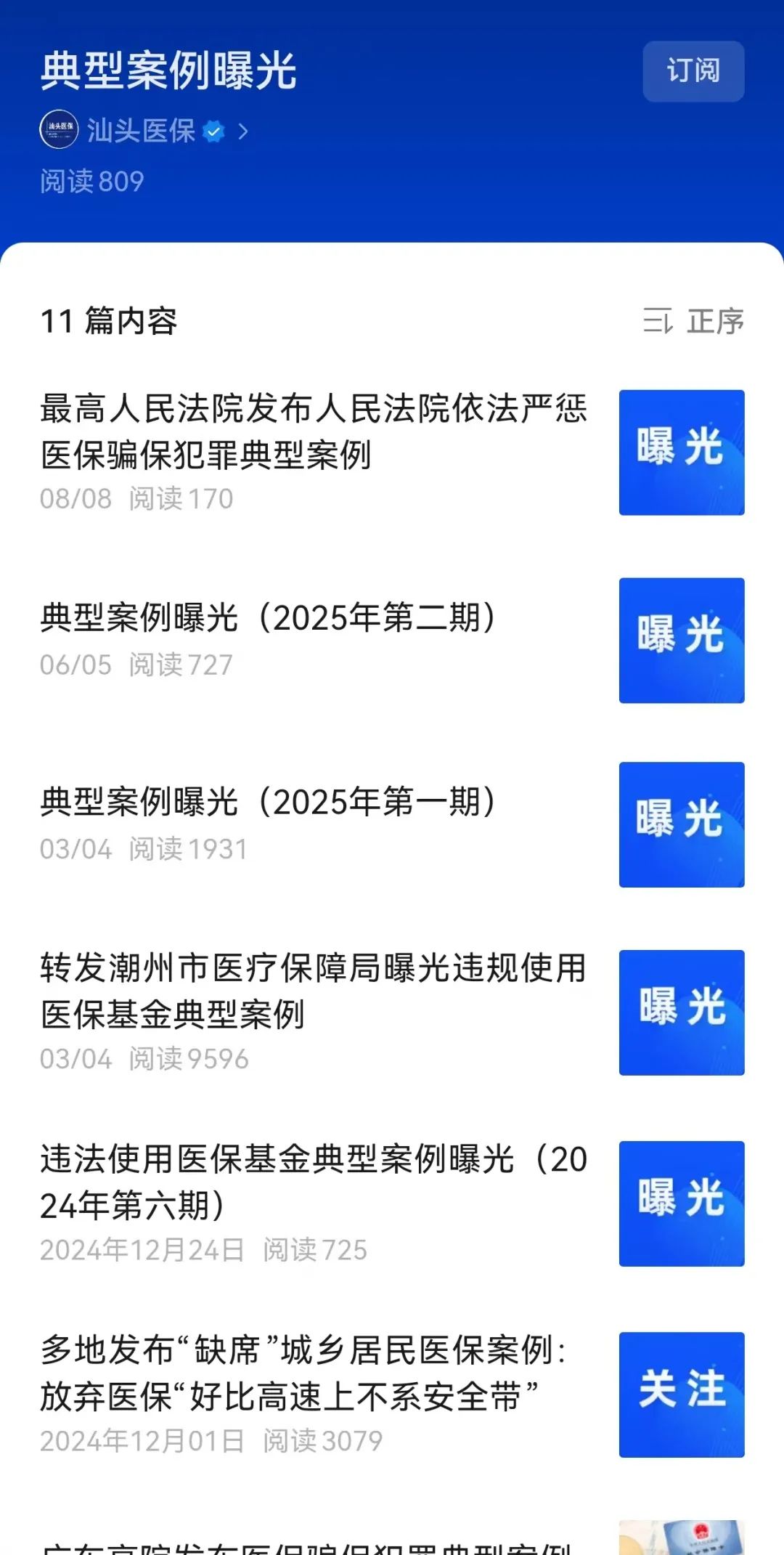This screenshot has width=784, height=1555.
Task: Tap the 曝光 cover of 2024年第六期
Action: [681, 1202]
